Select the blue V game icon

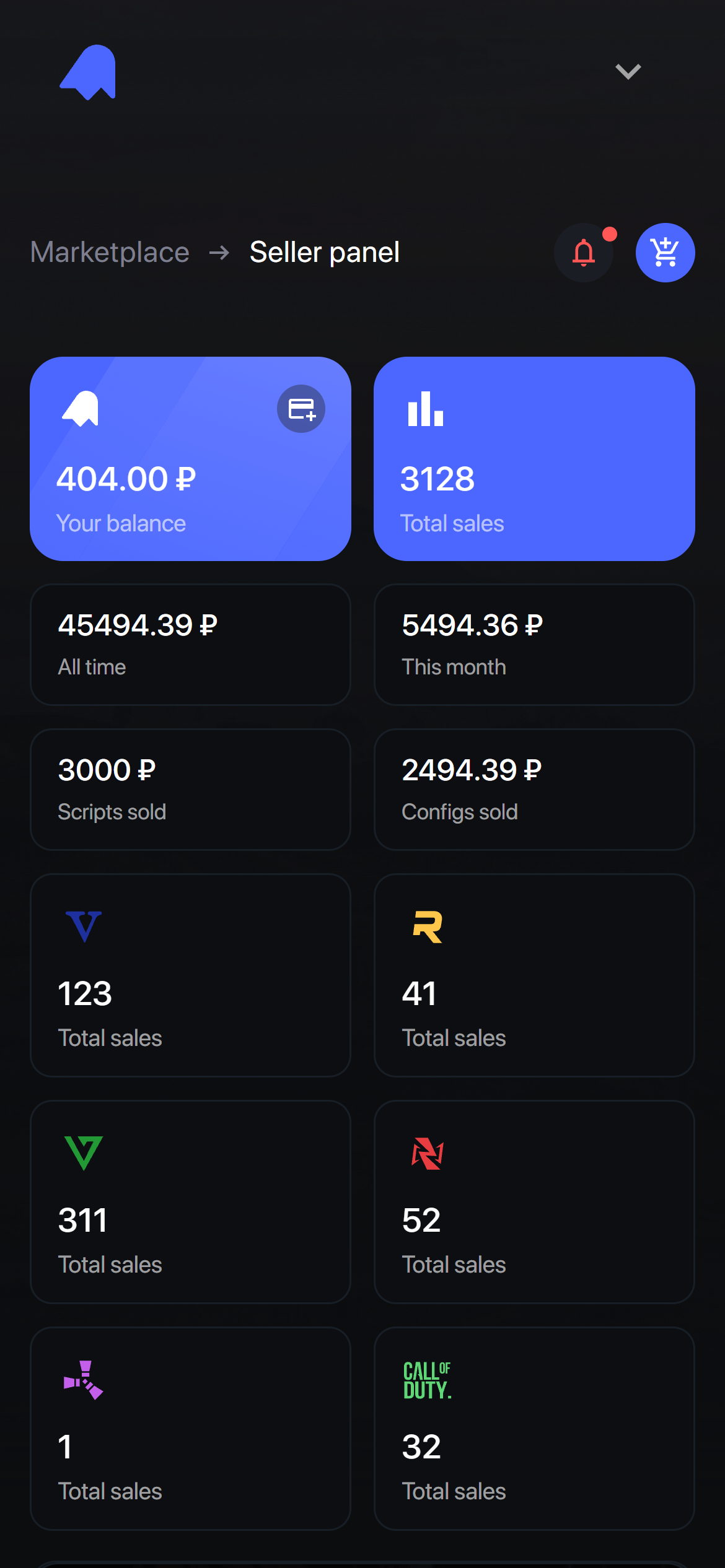pos(84,926)
